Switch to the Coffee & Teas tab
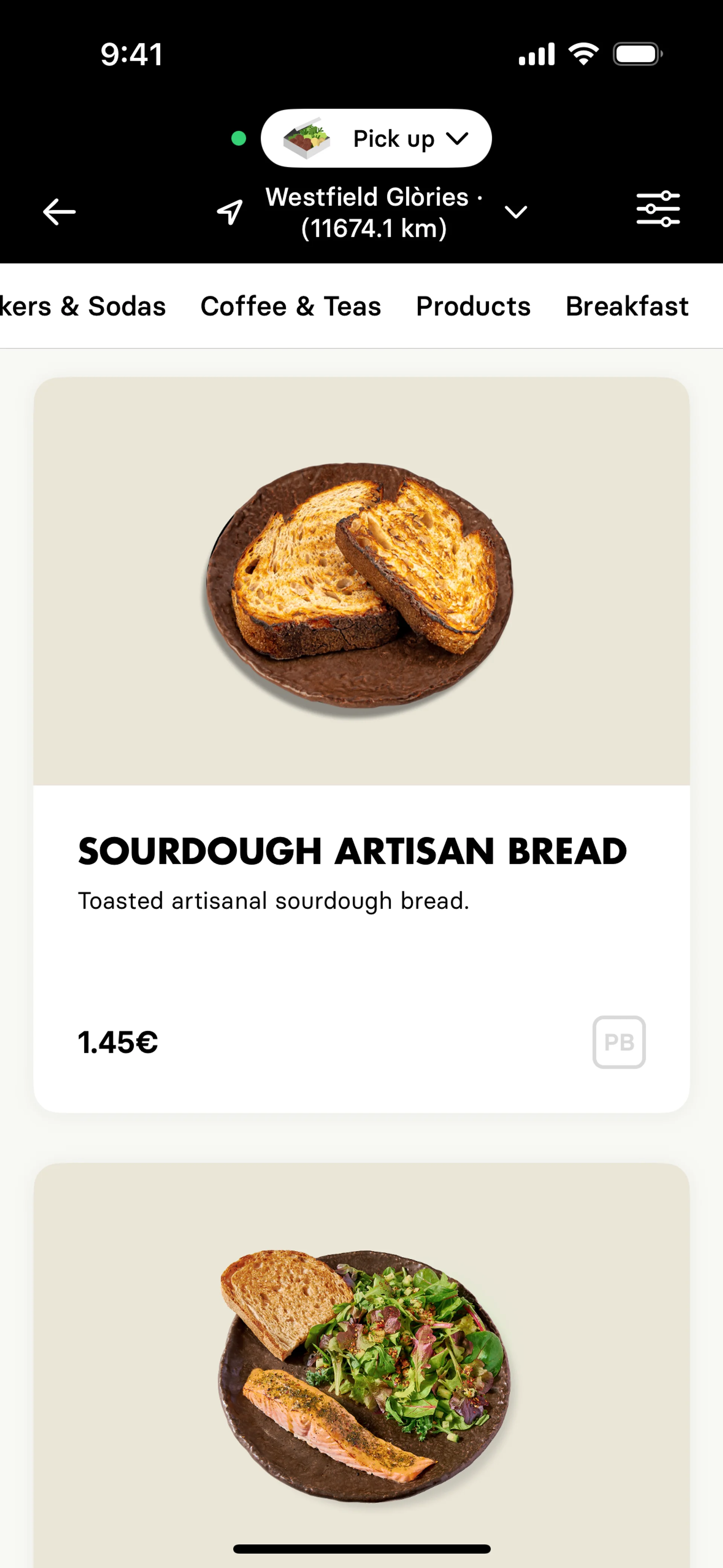The width and height of the screenshot is (723, 1568). [290, 306]
